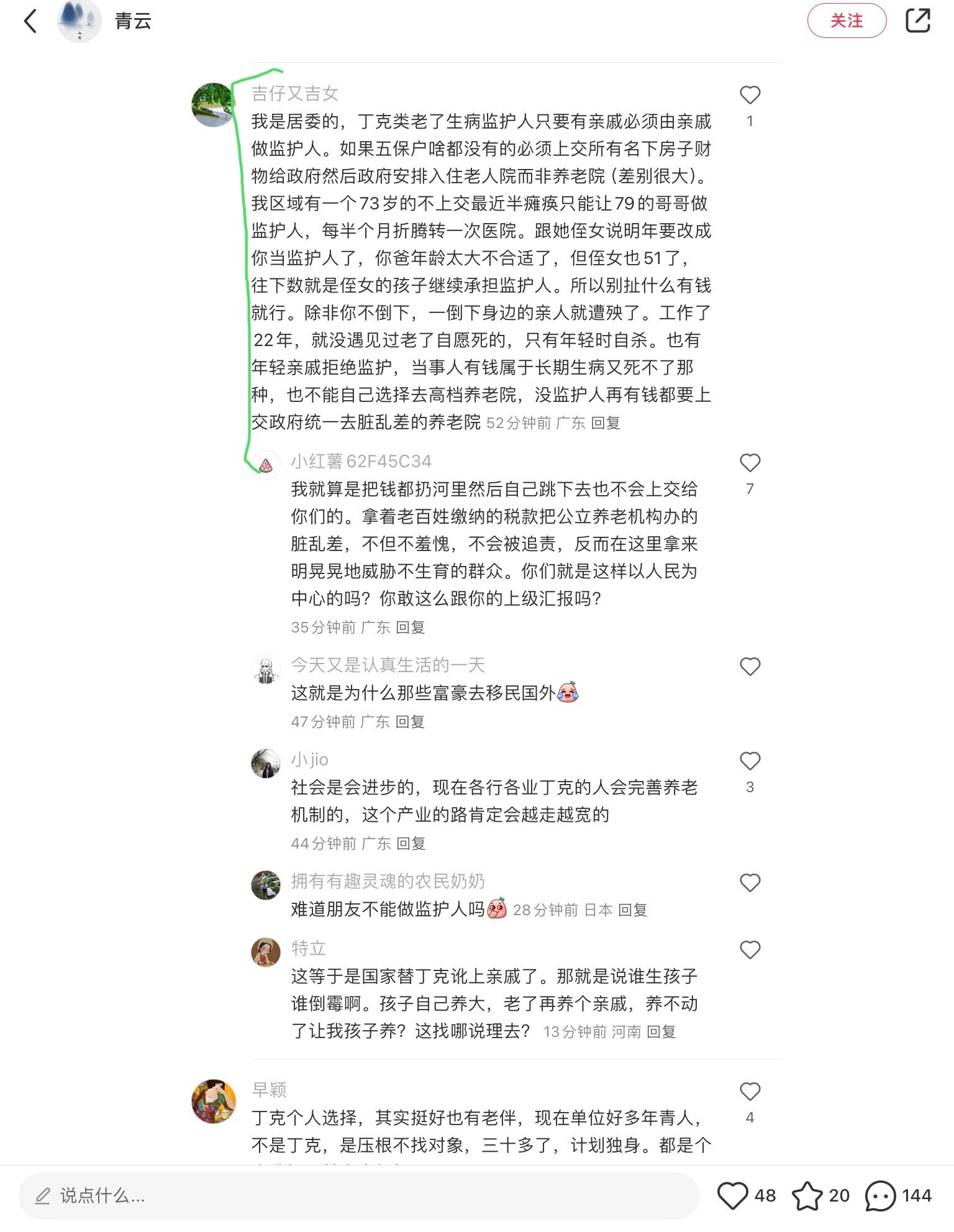The image size is (954, 1232).
Task: Follow 青云 with the 关注 button
Action: tap(846, 21)
